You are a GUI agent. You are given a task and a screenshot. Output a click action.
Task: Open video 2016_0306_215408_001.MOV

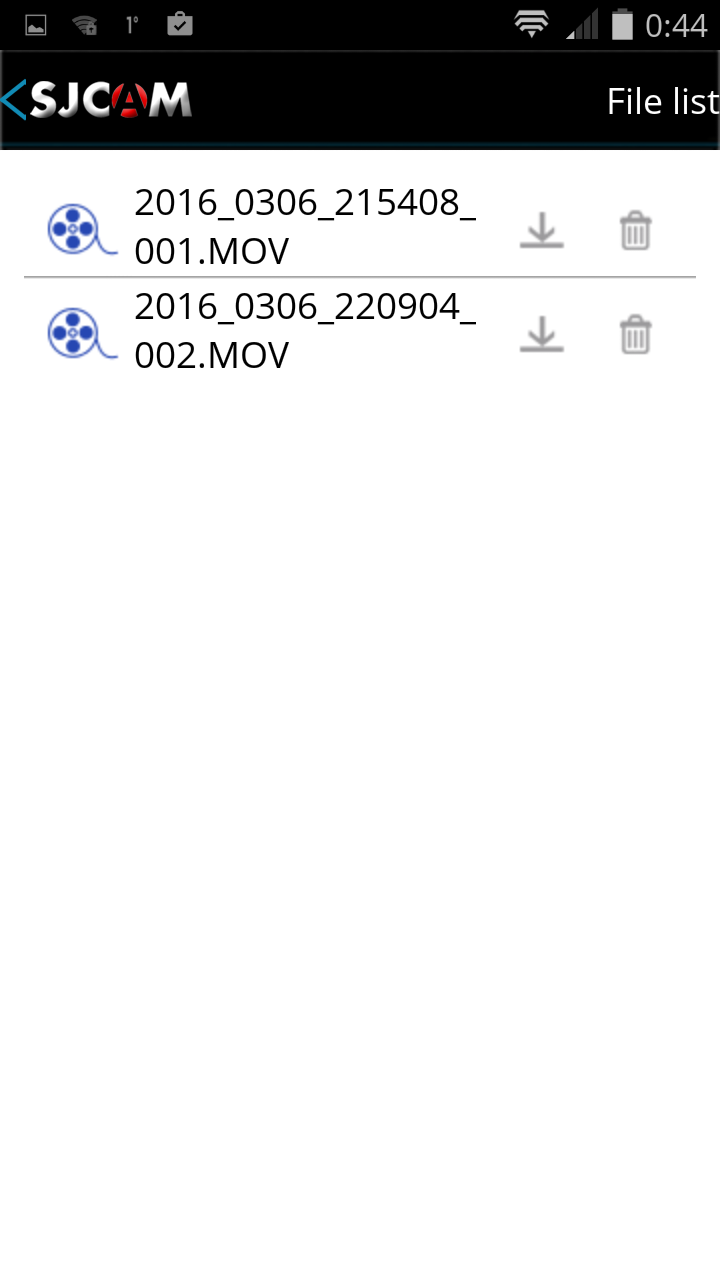tap(304, 227)
